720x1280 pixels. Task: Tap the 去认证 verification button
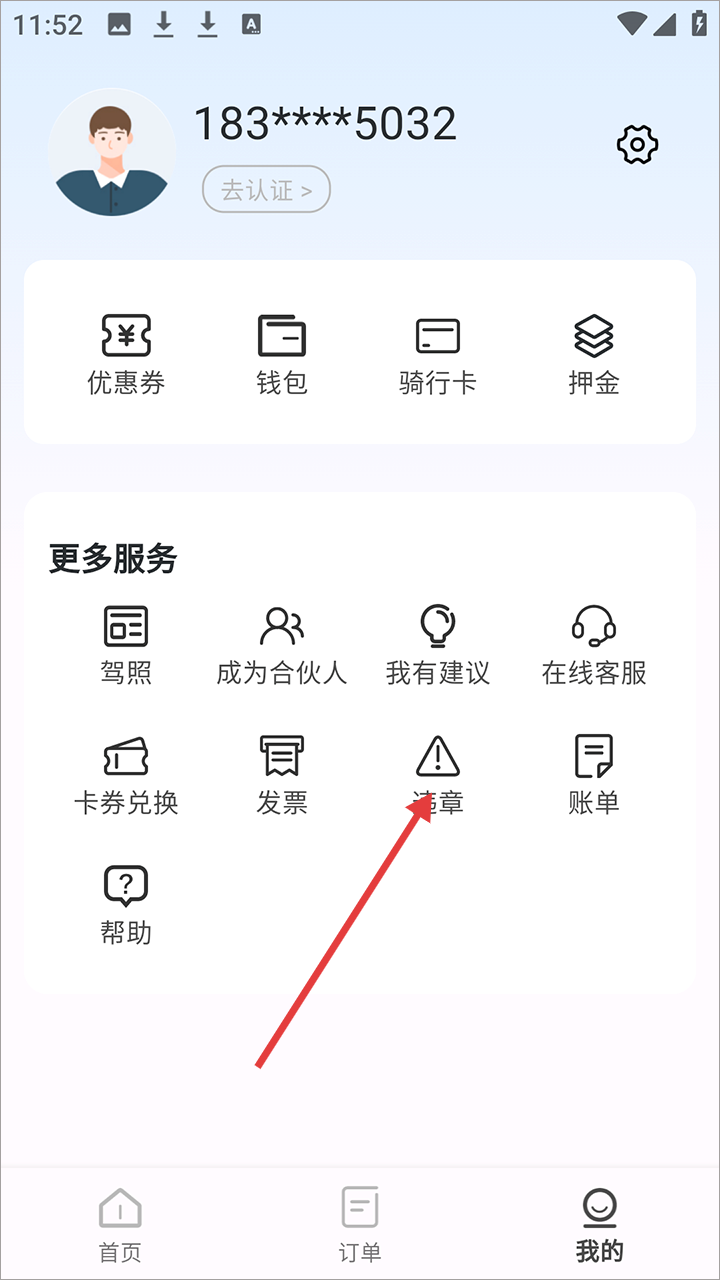(266, 189)
